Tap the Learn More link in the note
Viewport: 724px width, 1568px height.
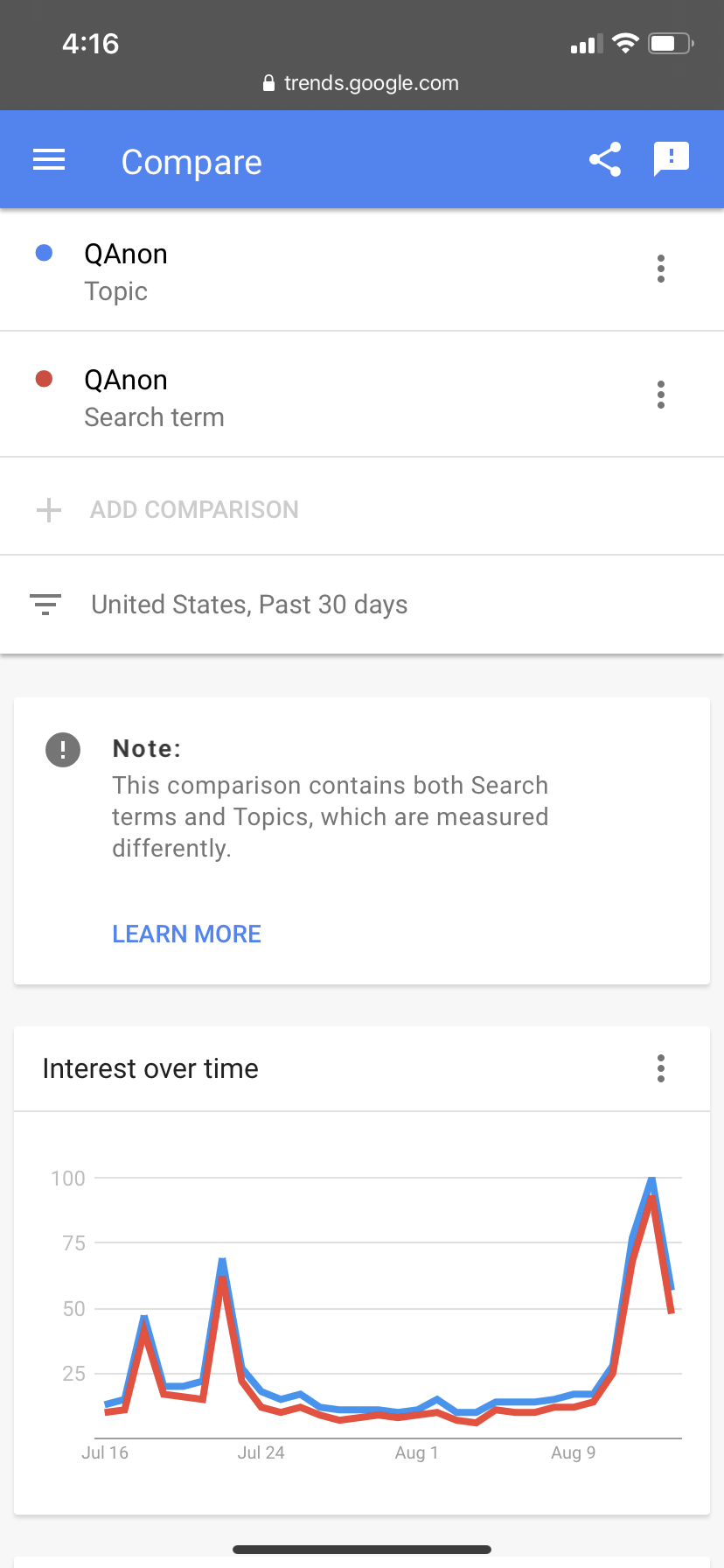pos(186,934)
